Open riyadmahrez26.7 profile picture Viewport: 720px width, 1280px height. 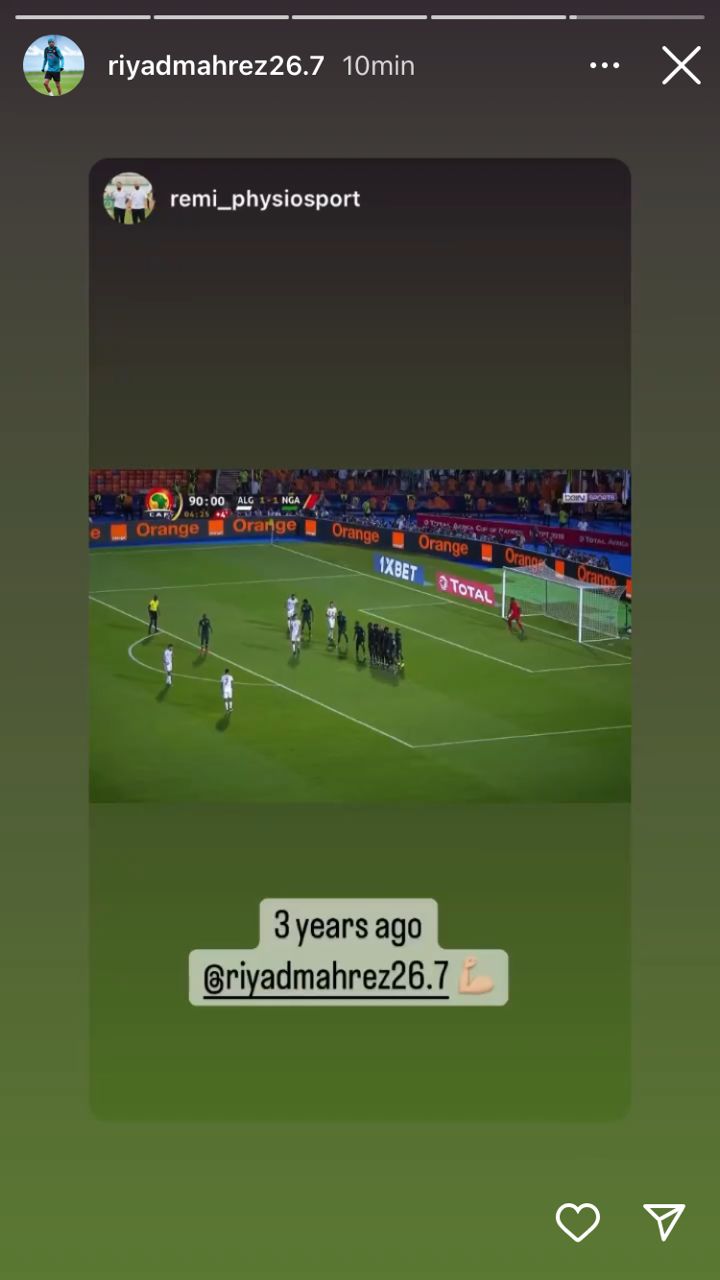pyautogui.click(x=54, y=66)
